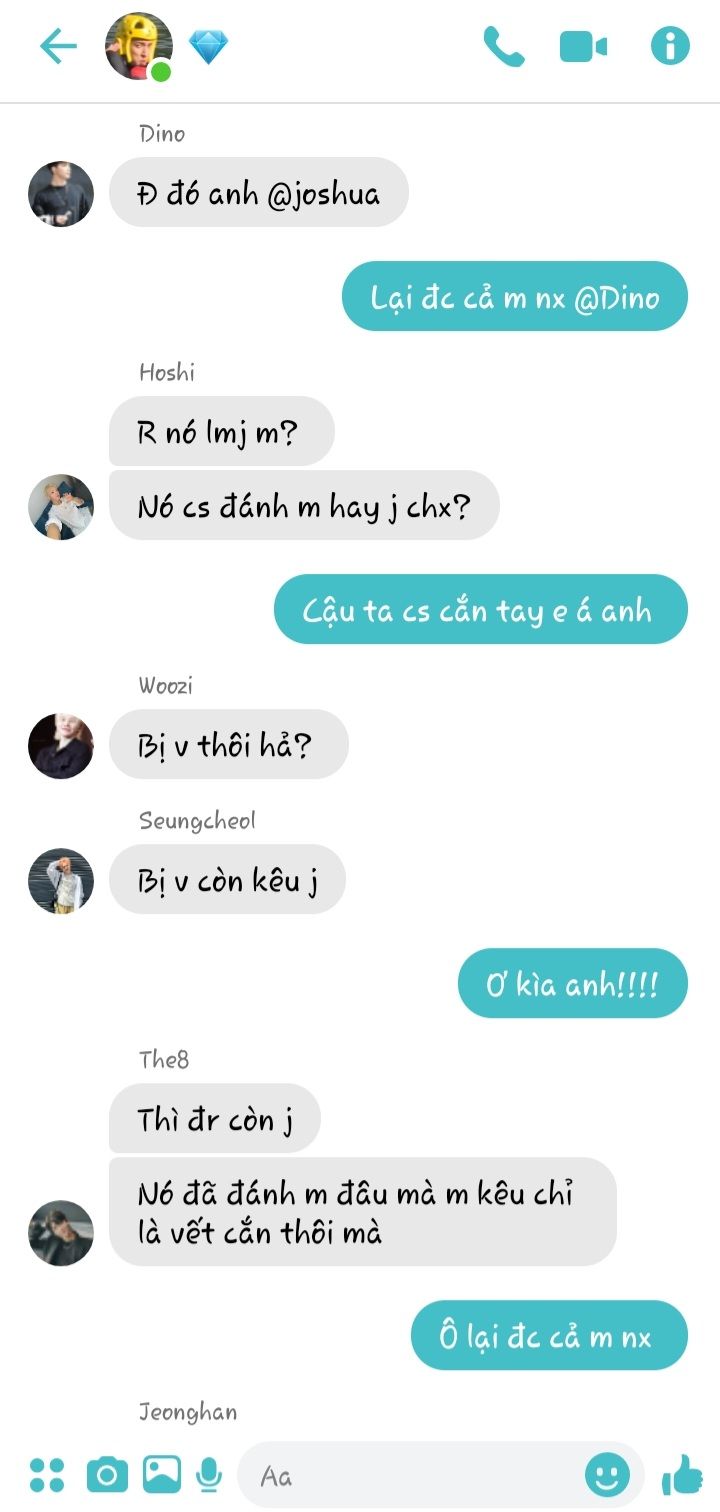Open the more actions grid icon
The height and width of the screenshot is (1512, 720).
(x=47, y=1474)
